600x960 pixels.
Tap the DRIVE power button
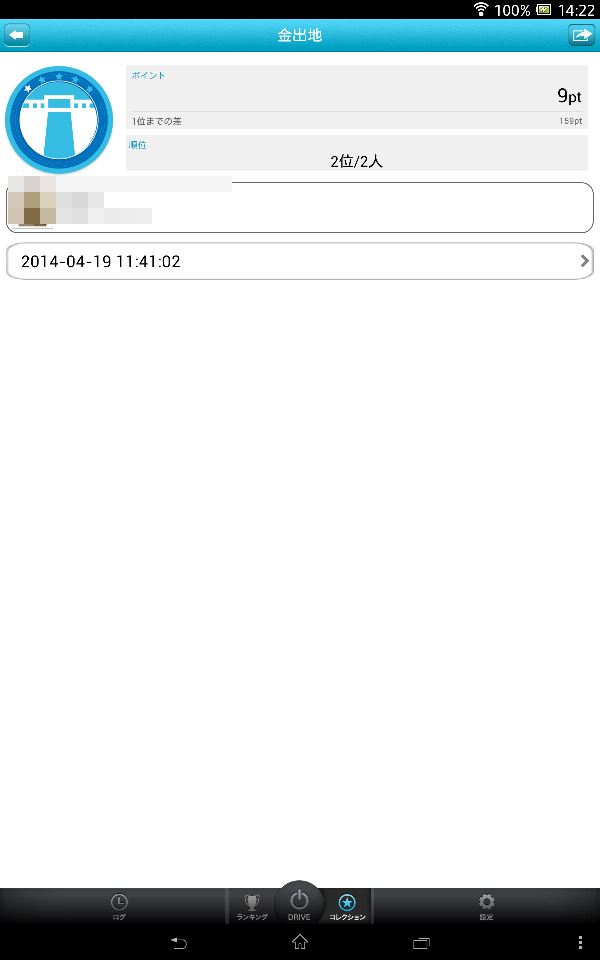(x=299, y=902)
